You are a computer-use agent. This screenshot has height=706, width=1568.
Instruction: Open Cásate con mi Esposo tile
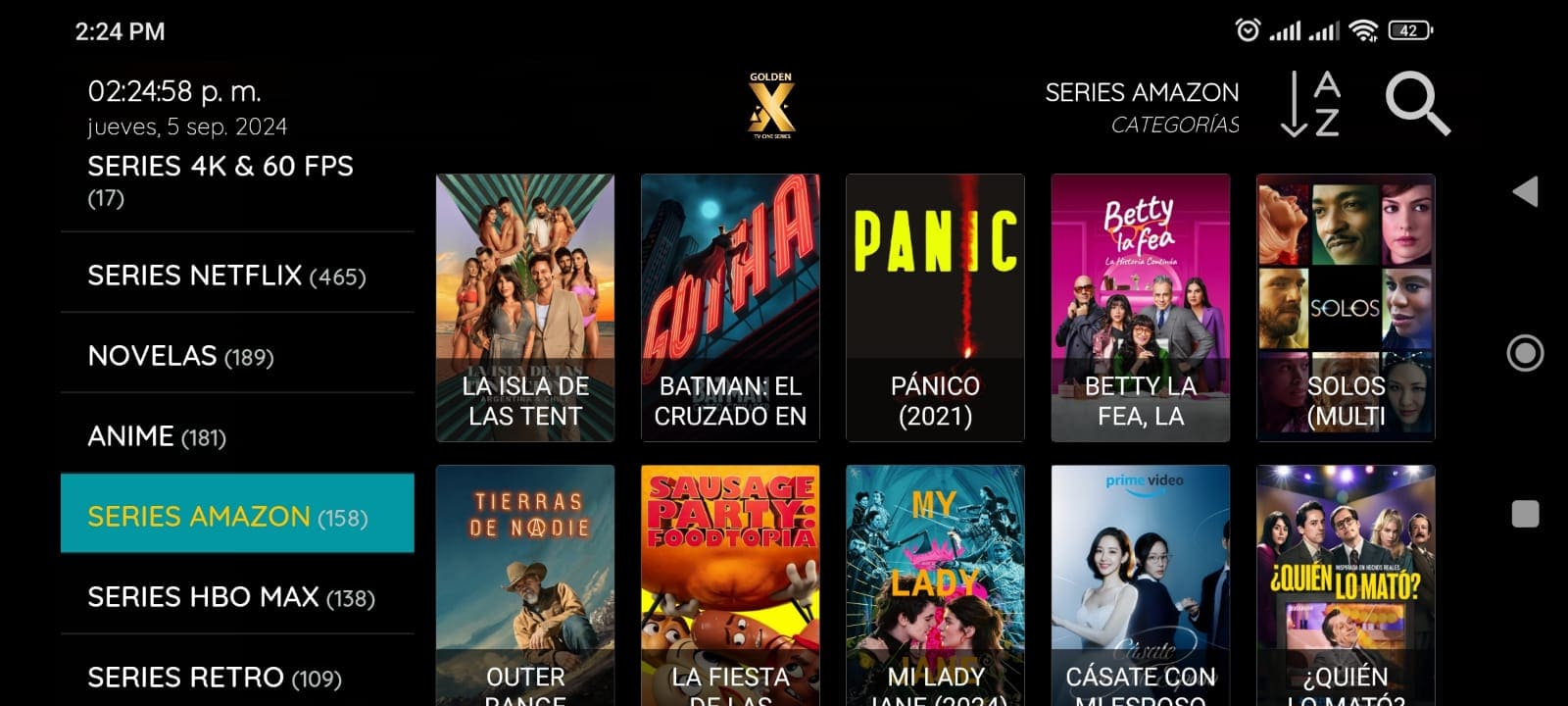[x=1141, y=585]
